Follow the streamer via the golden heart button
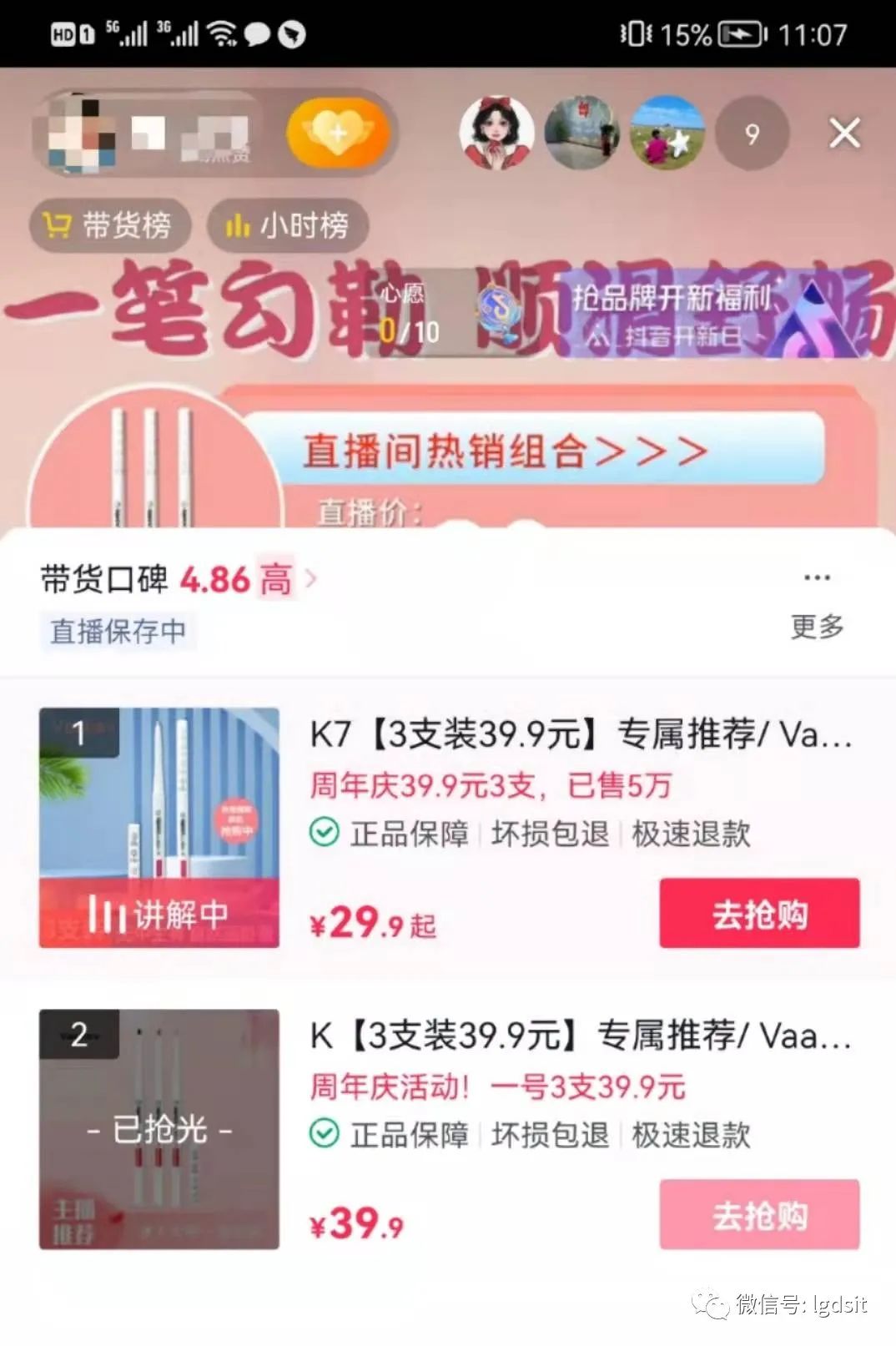 tap(338, 134)
